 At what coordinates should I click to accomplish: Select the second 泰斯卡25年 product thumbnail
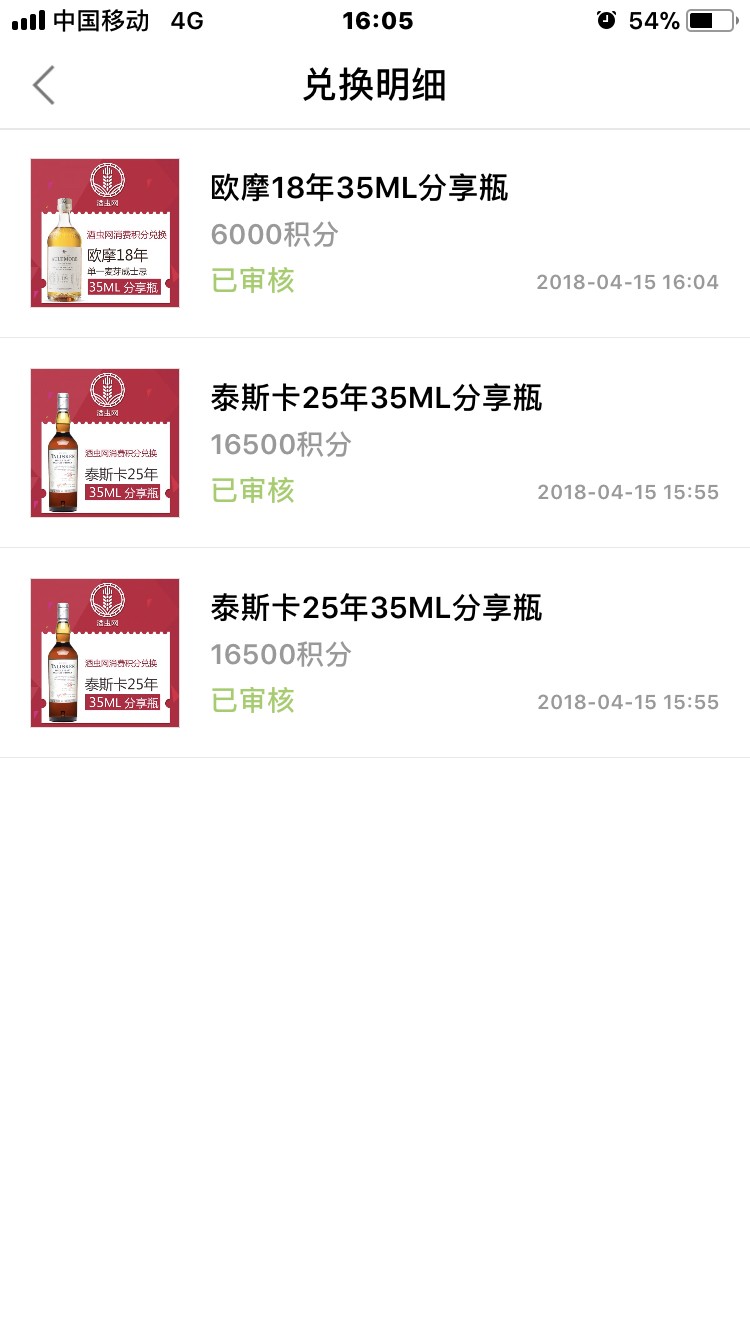point(104,652)
